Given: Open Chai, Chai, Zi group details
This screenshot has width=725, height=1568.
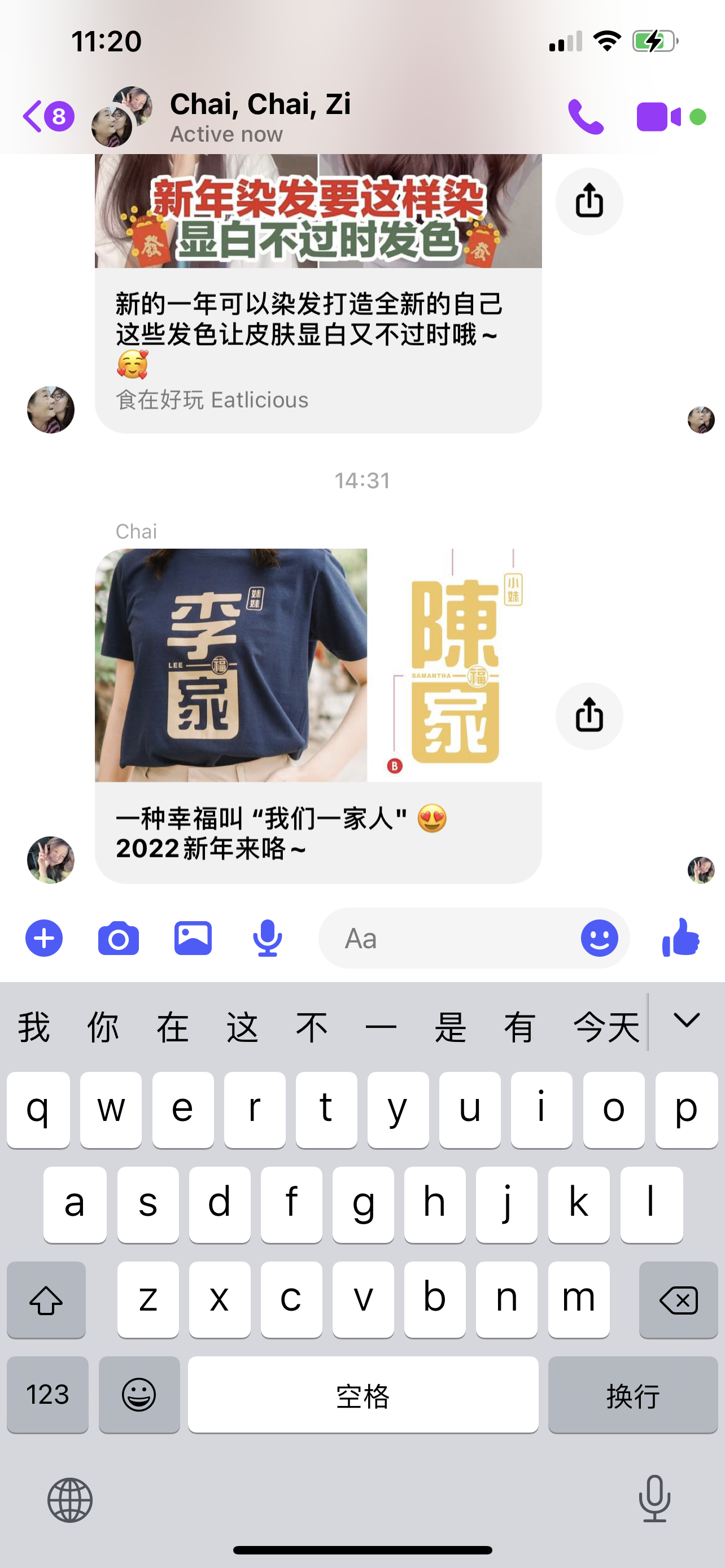Looking at the screenshot, I should click(x=259, y=116).
